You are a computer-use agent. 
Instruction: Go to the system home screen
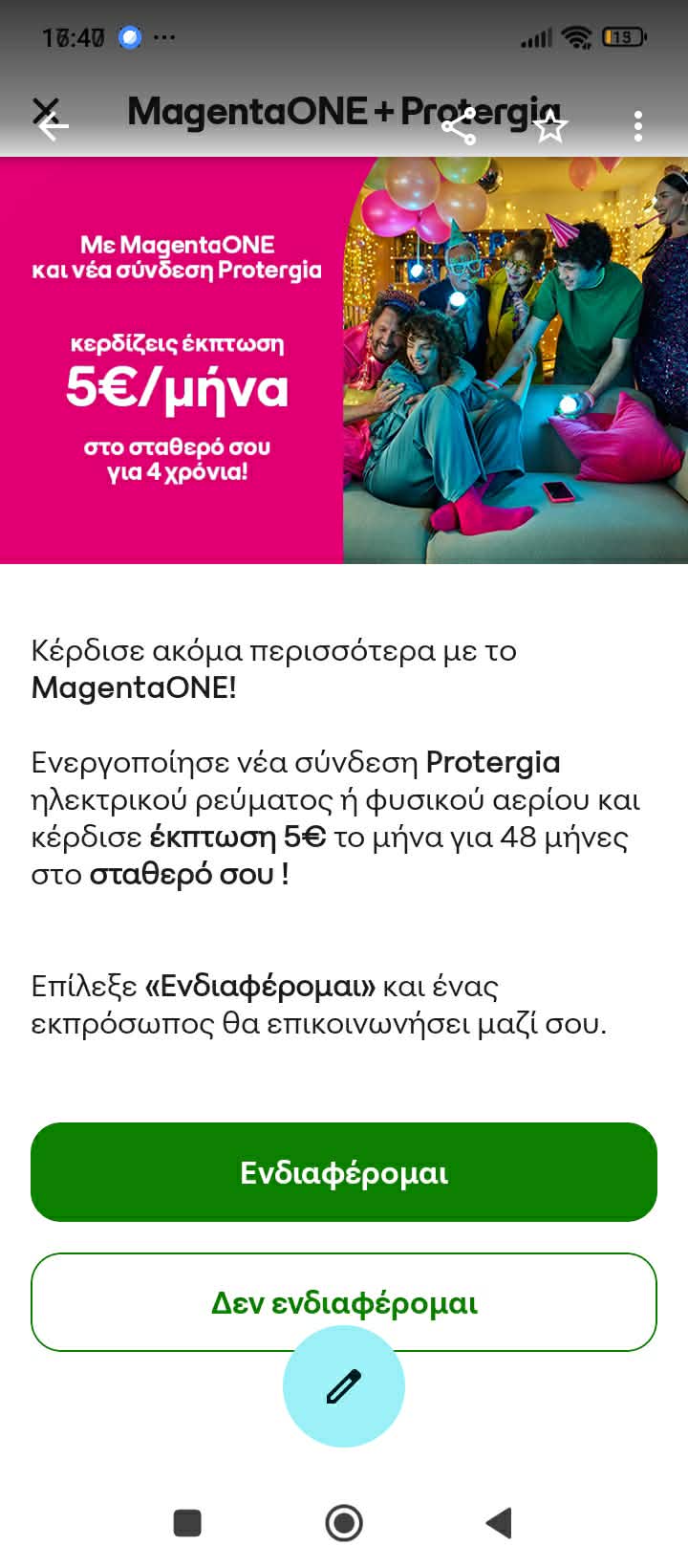[x=344, y=1522]
